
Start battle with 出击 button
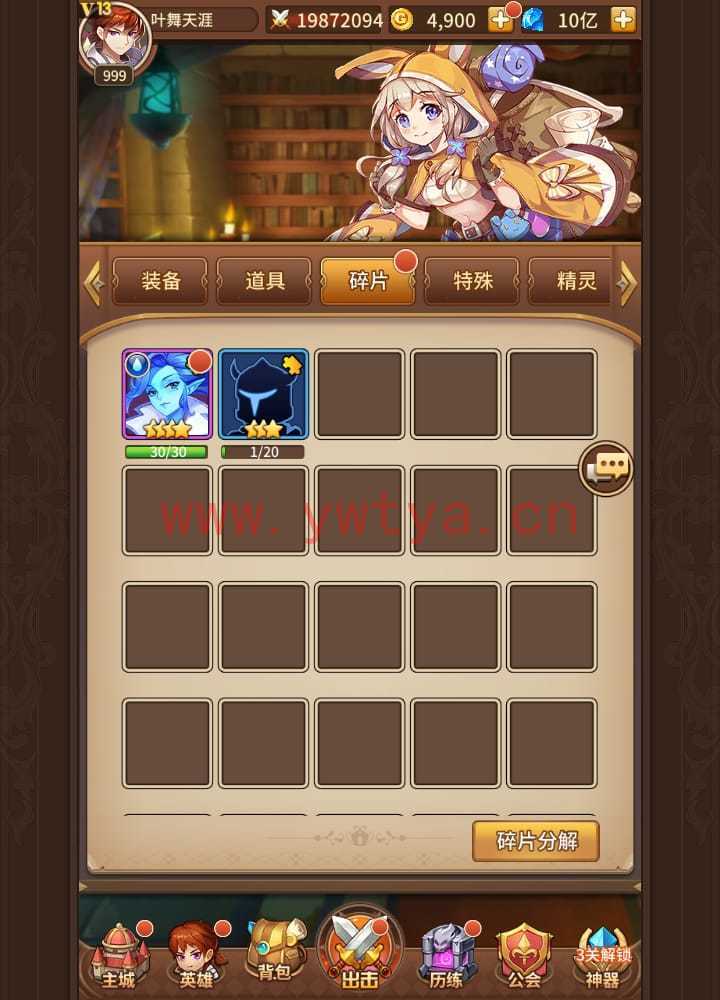click(360, 950)
